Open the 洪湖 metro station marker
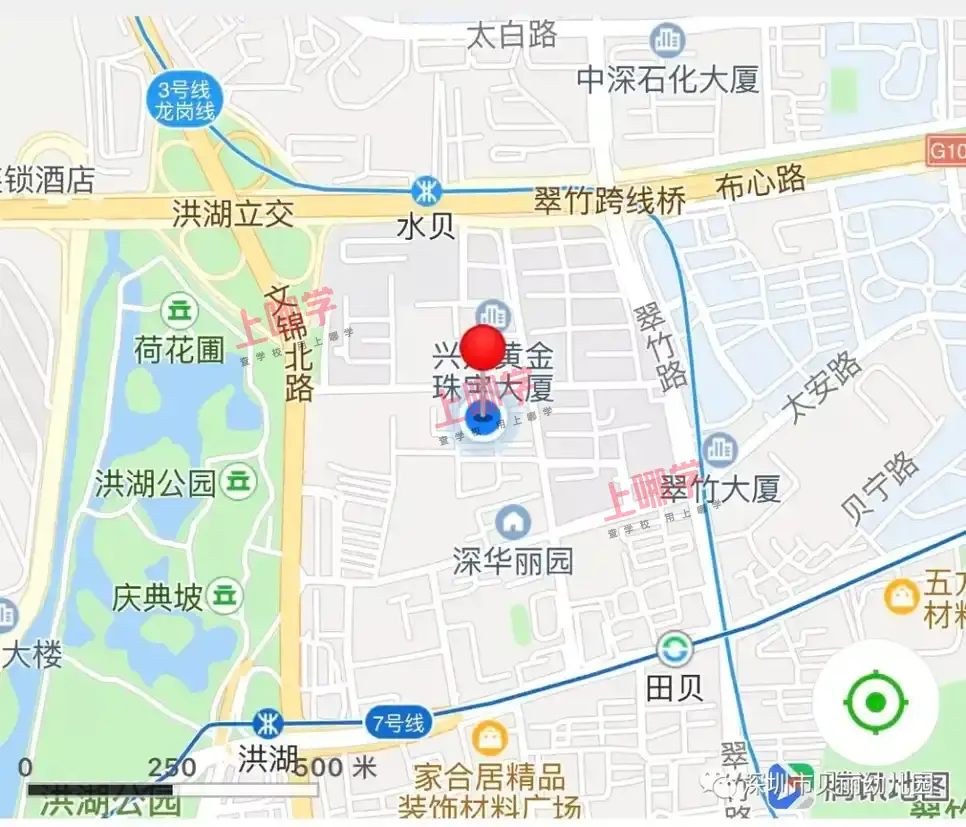The width and height of the screenshot is (966, 827). 267,723
